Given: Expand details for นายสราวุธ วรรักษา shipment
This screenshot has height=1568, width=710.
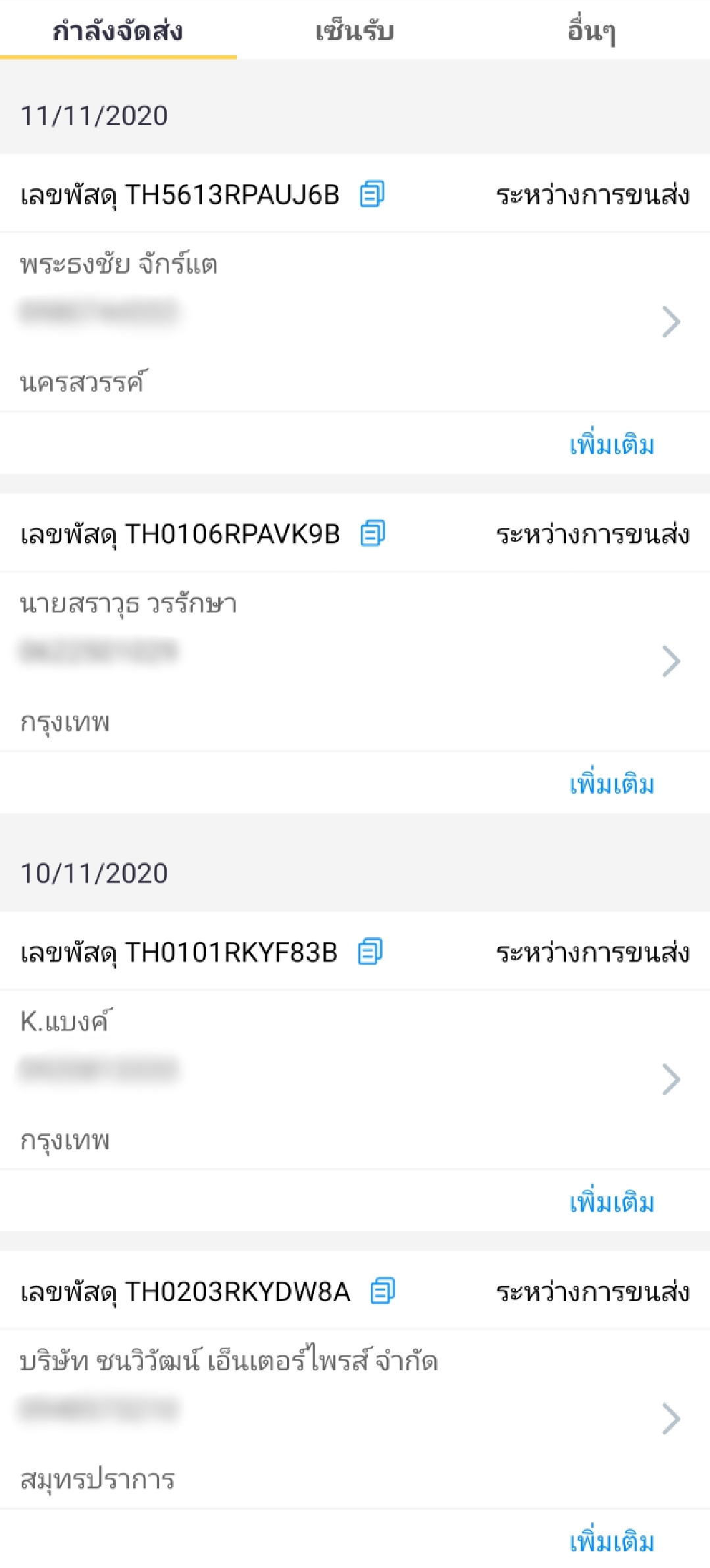Looking at the screenshot, I should coord(672,662).
